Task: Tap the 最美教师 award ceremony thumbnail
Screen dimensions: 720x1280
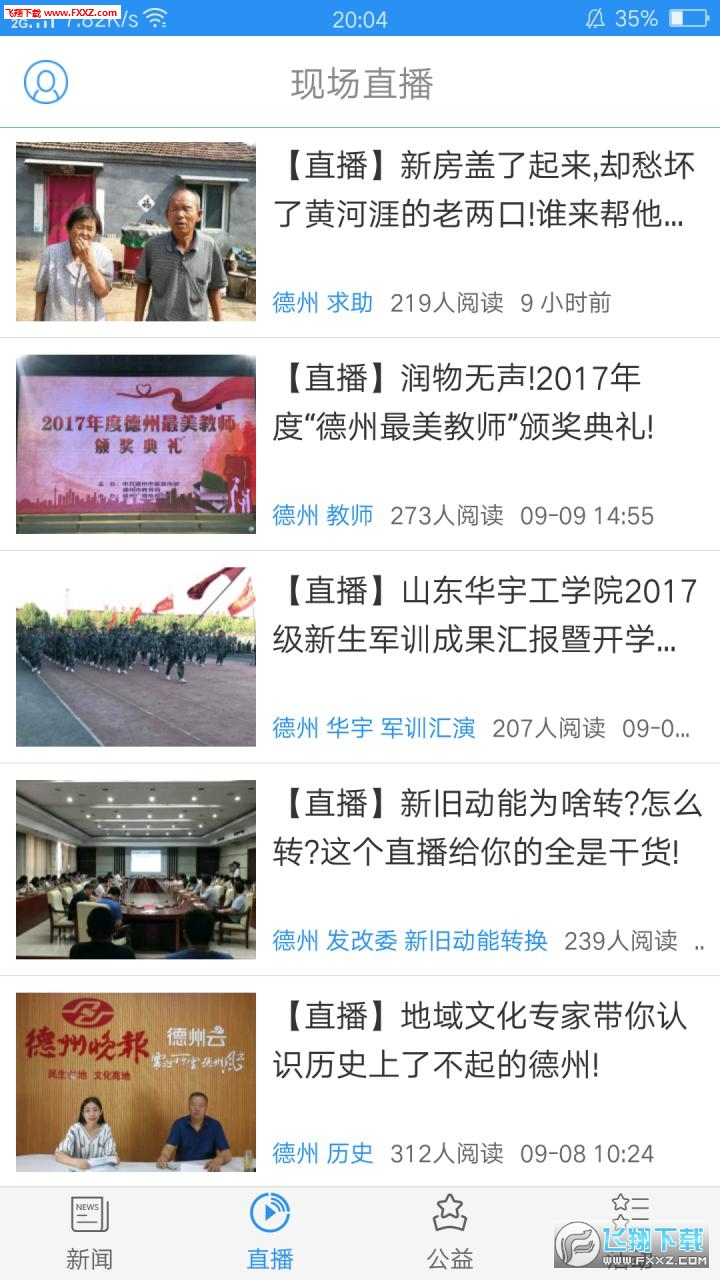Action: tap(135, 444)
